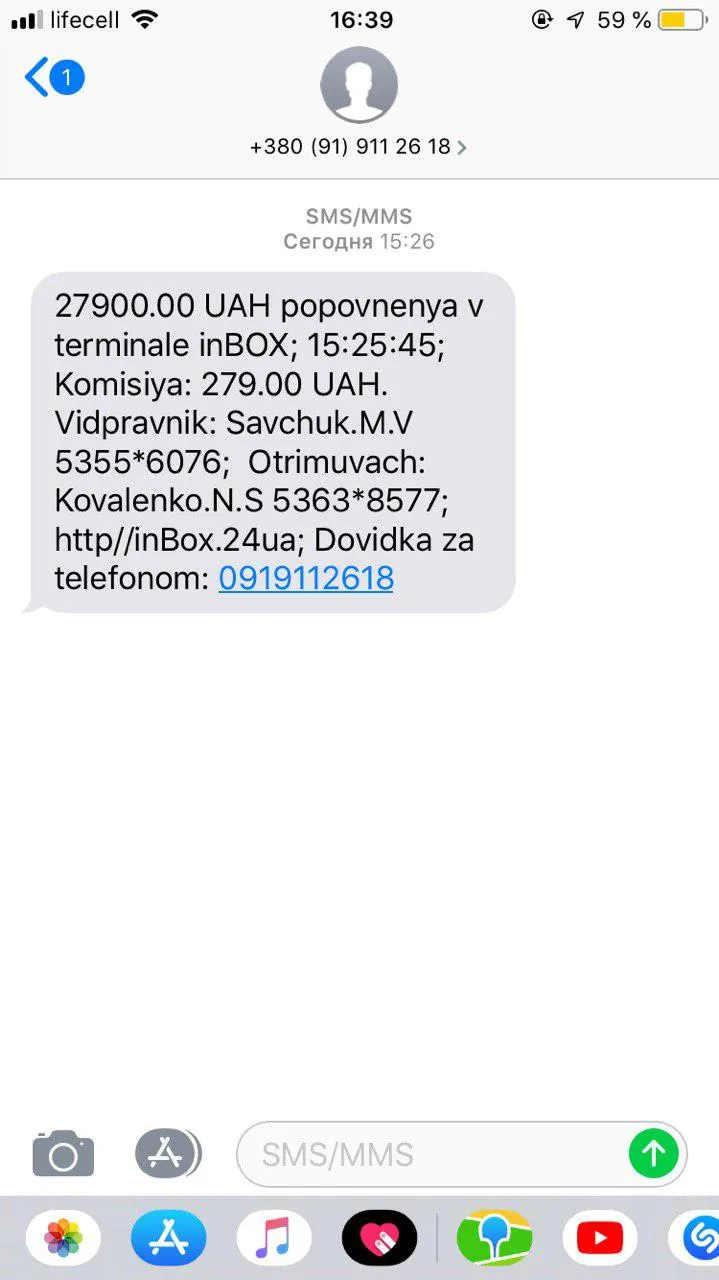Open the Digital Touch heart app
719x1280 pixels.
click(x=379, y=1238)
